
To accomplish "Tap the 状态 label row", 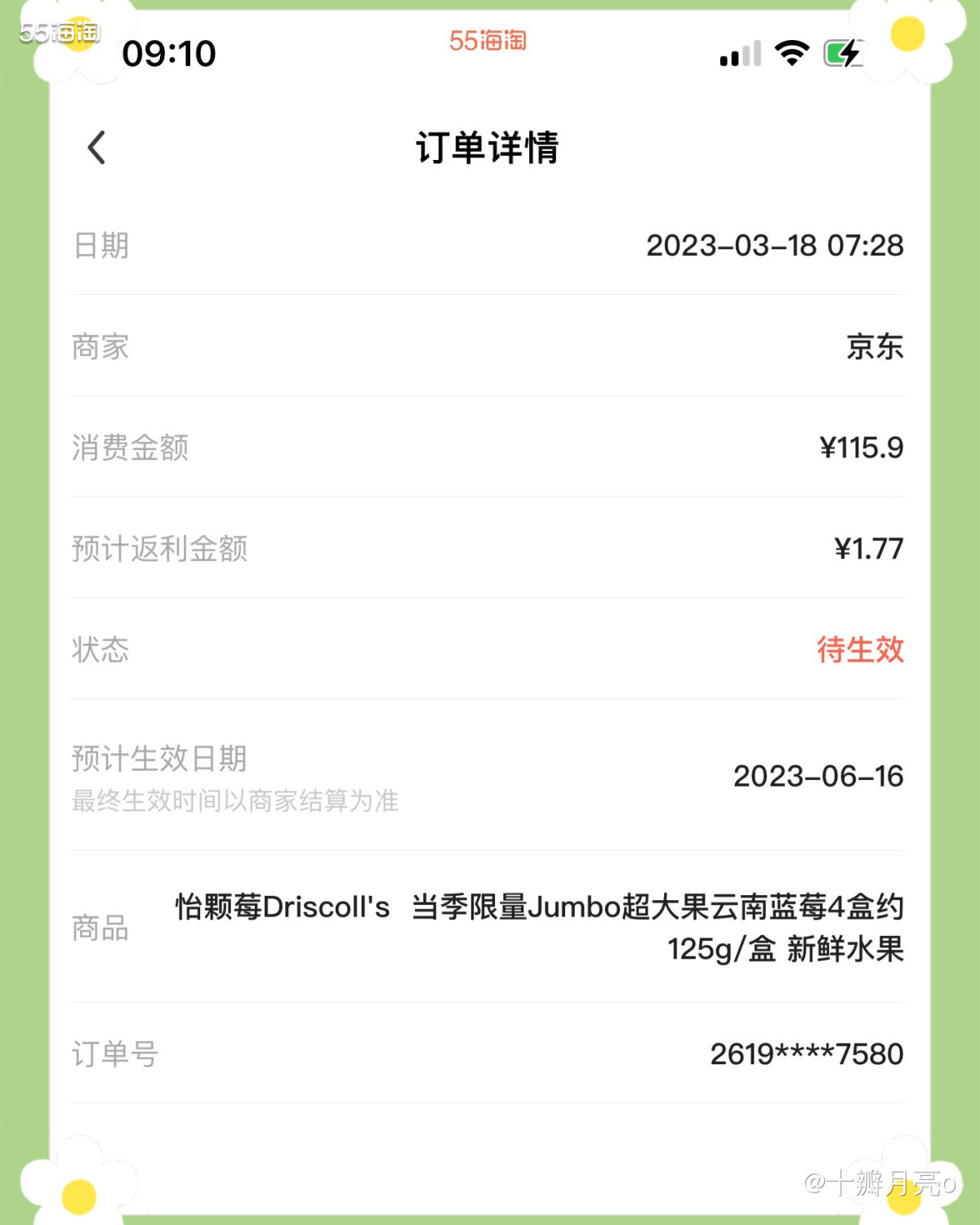I will click(100, 651).
